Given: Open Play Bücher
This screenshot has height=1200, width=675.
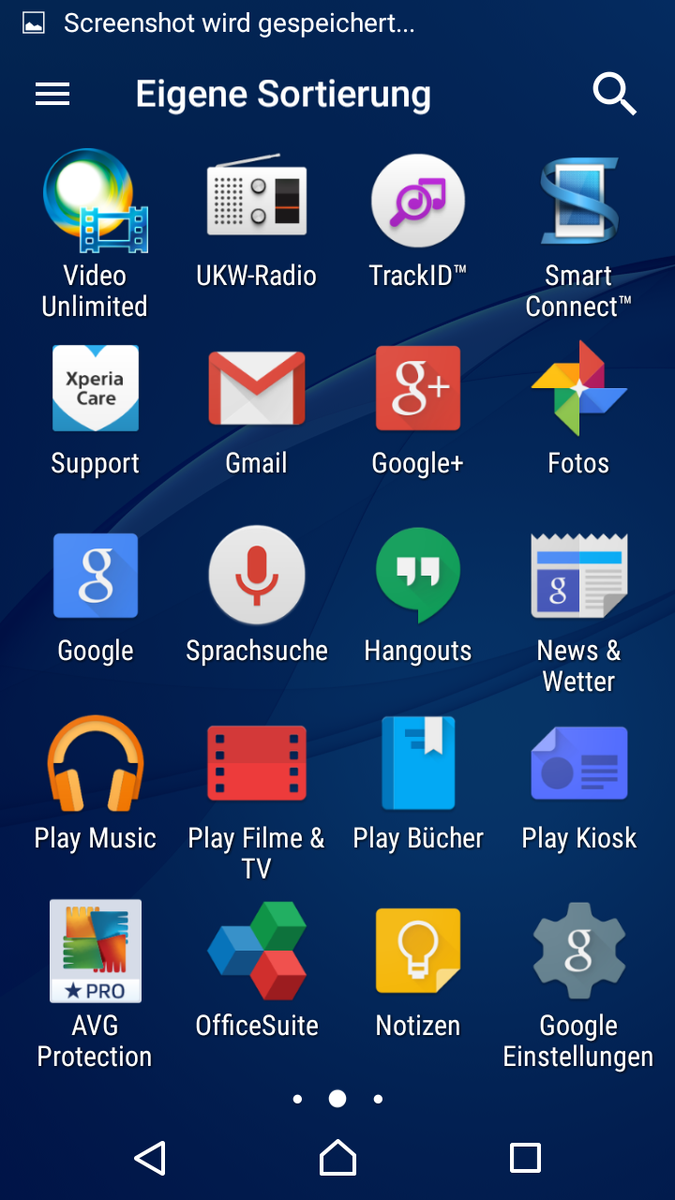Looking at the screenshot, I should coord(418,763).
